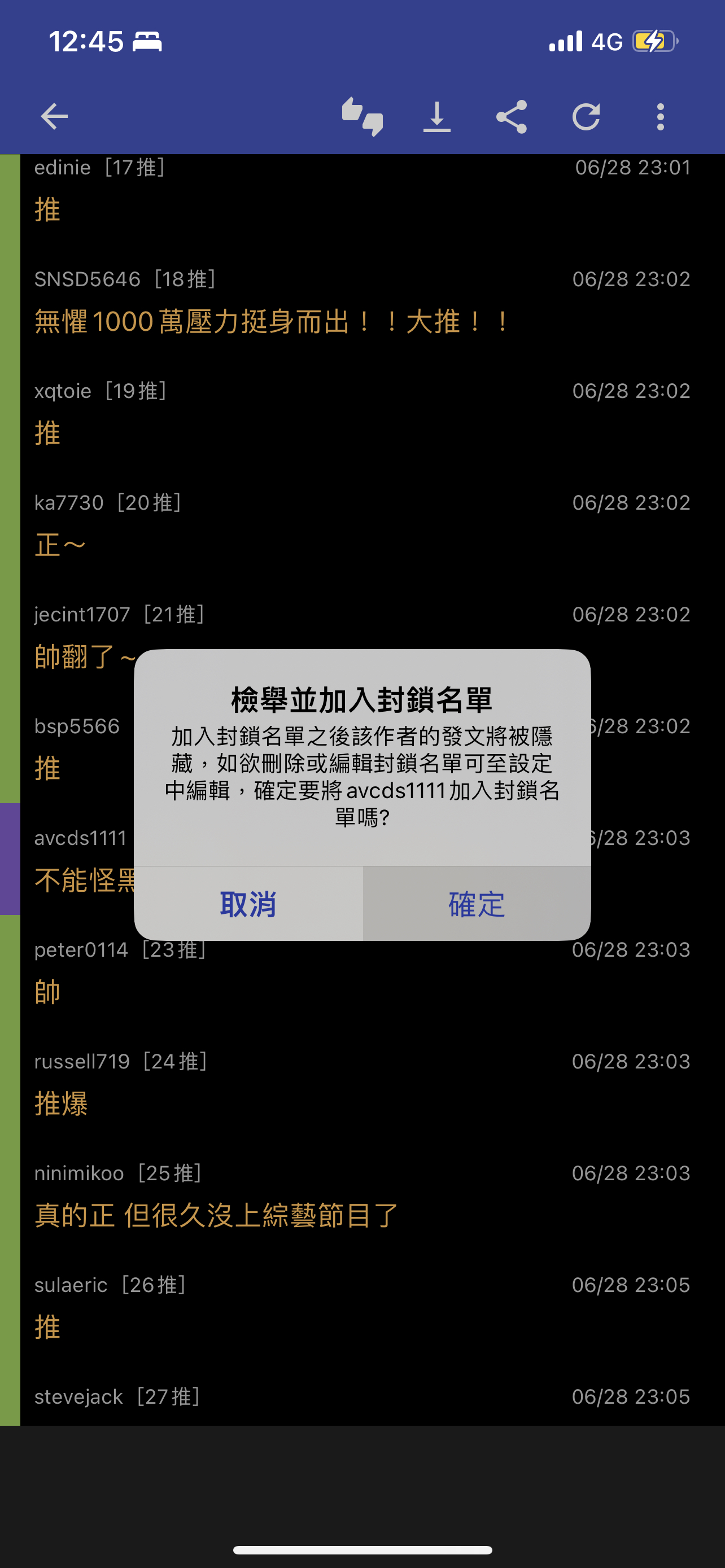Open the push/boo thumbs icon
Viewport: 725px width, 1568px height.
tap(362, 116)
